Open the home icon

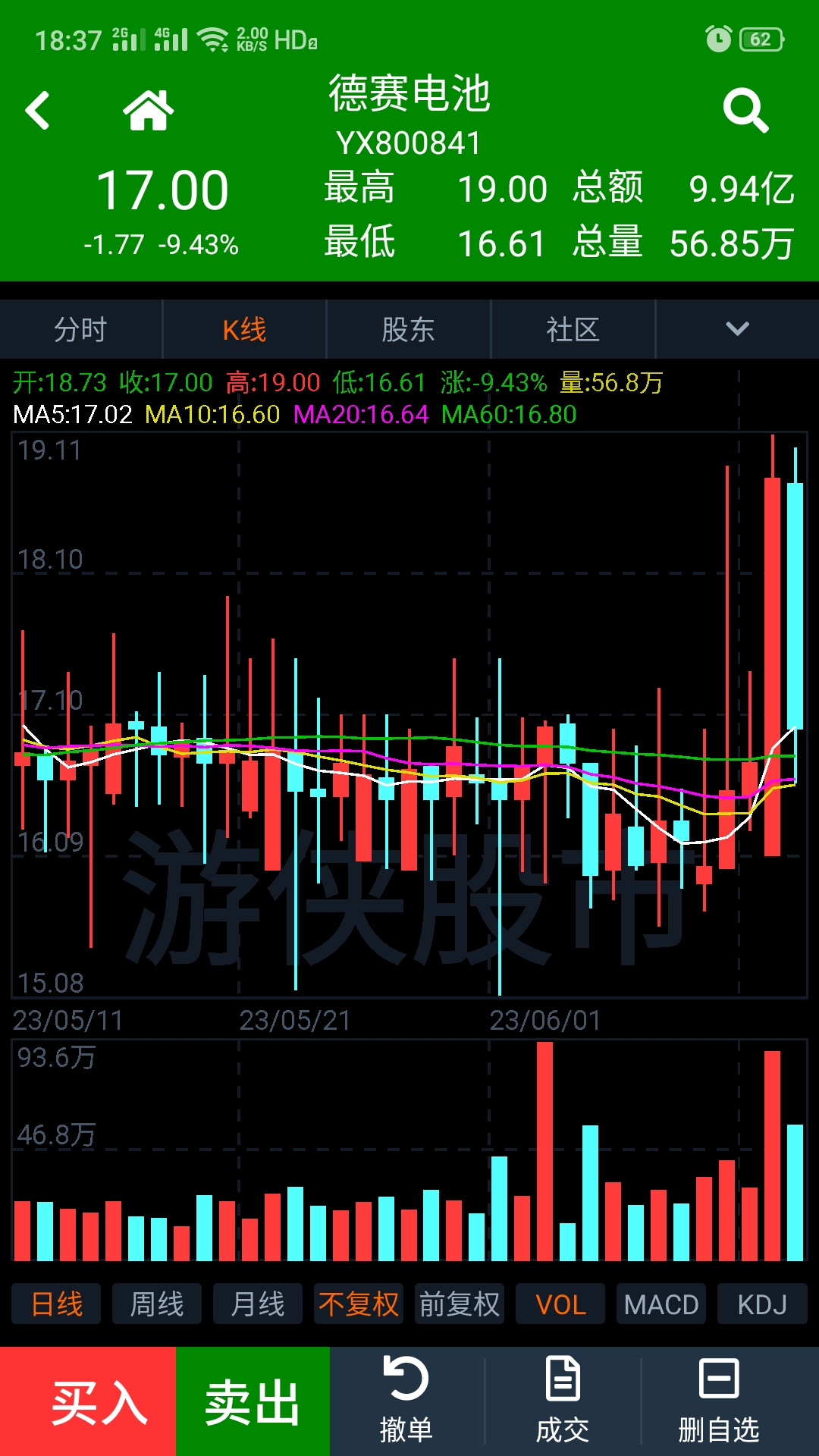[149, 111]
